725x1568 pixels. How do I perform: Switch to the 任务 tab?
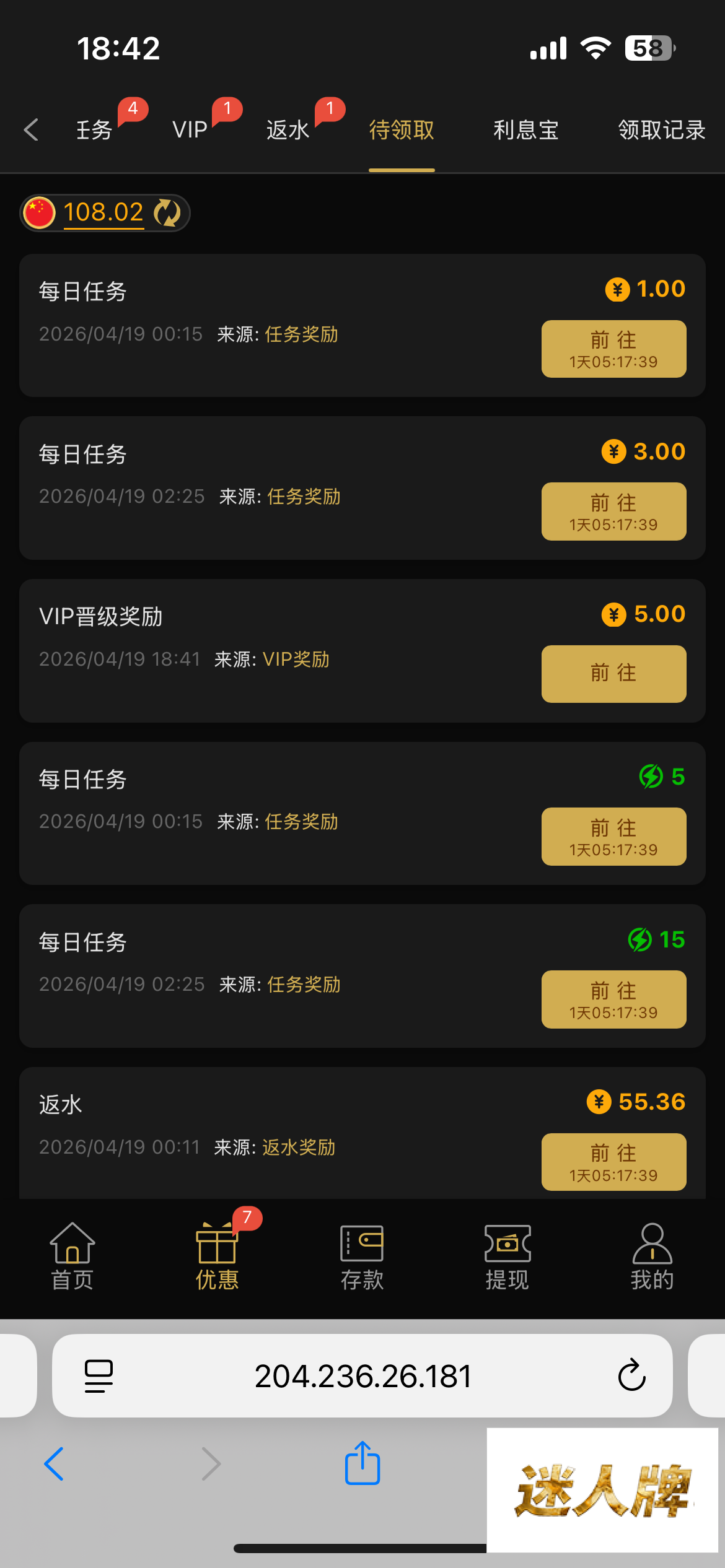(x=94, y=130)
